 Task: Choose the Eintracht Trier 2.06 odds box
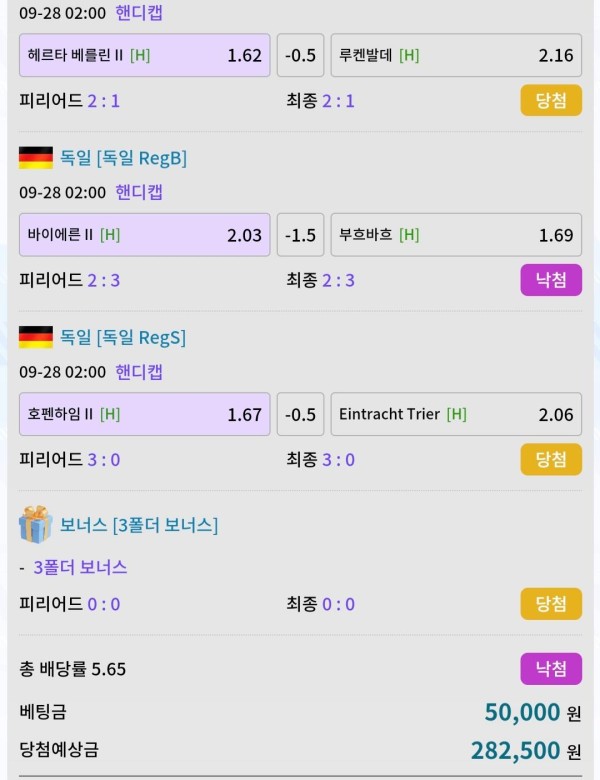point(456,414)
